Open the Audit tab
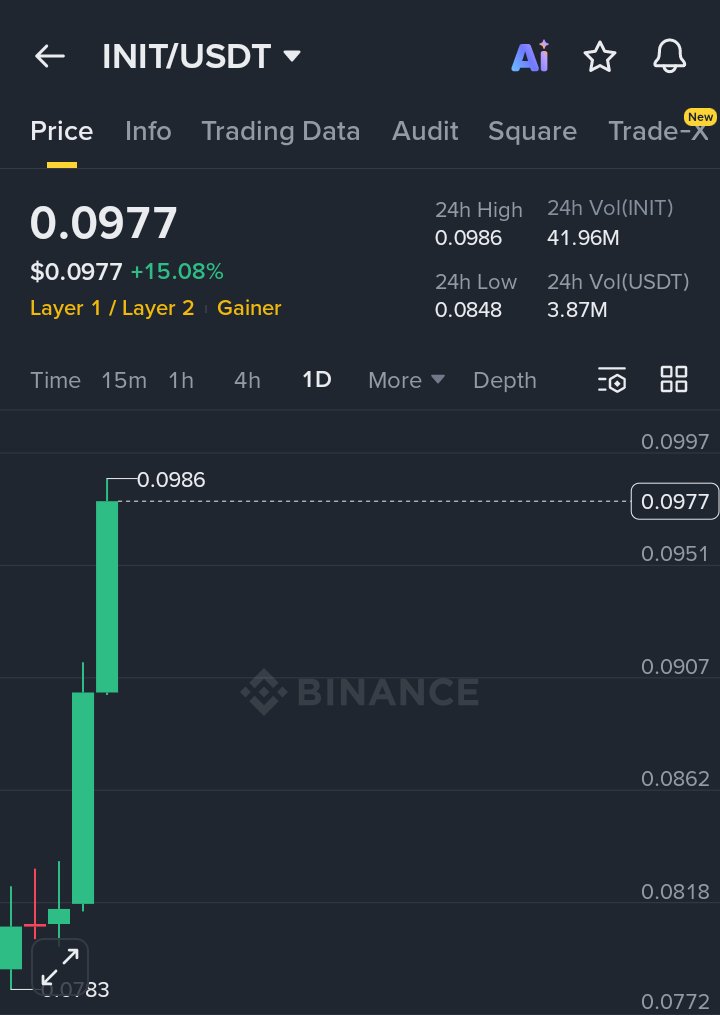 425,131
